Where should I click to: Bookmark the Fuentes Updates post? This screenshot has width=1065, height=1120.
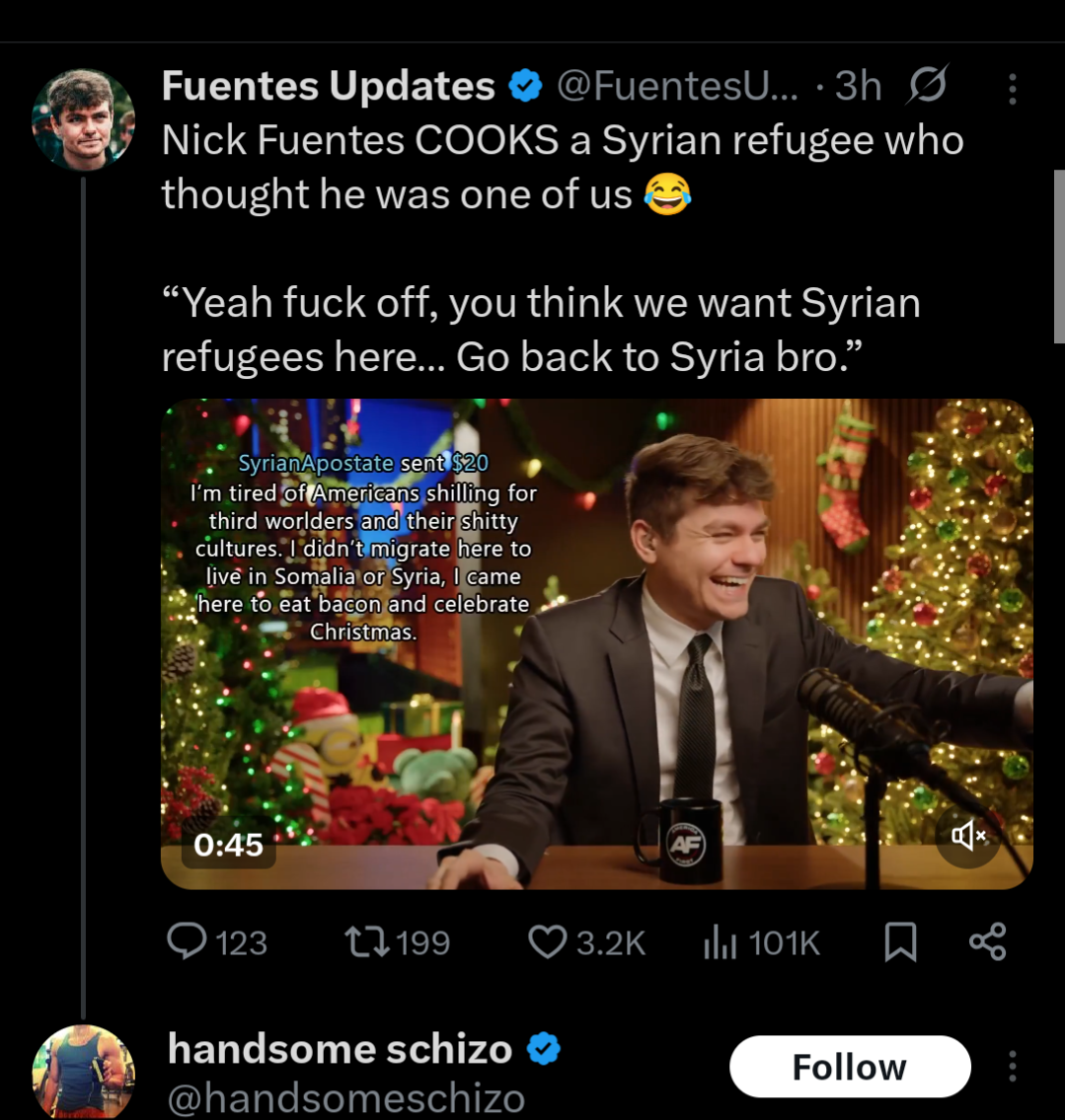click(899, 942)
